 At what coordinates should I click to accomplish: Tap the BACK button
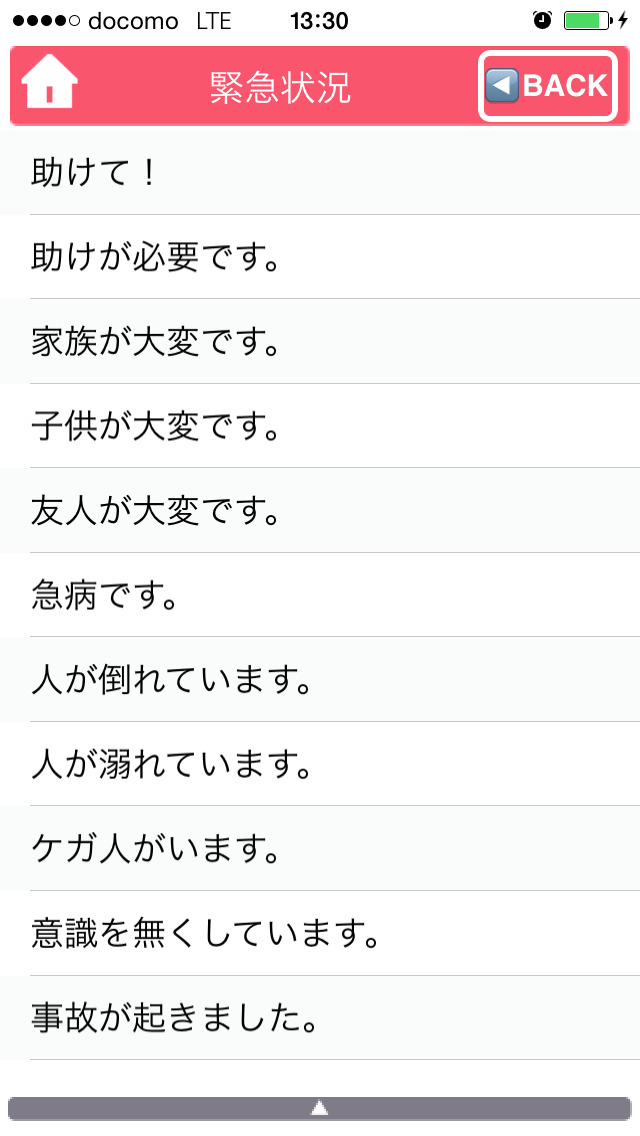[x=547, y=85]
